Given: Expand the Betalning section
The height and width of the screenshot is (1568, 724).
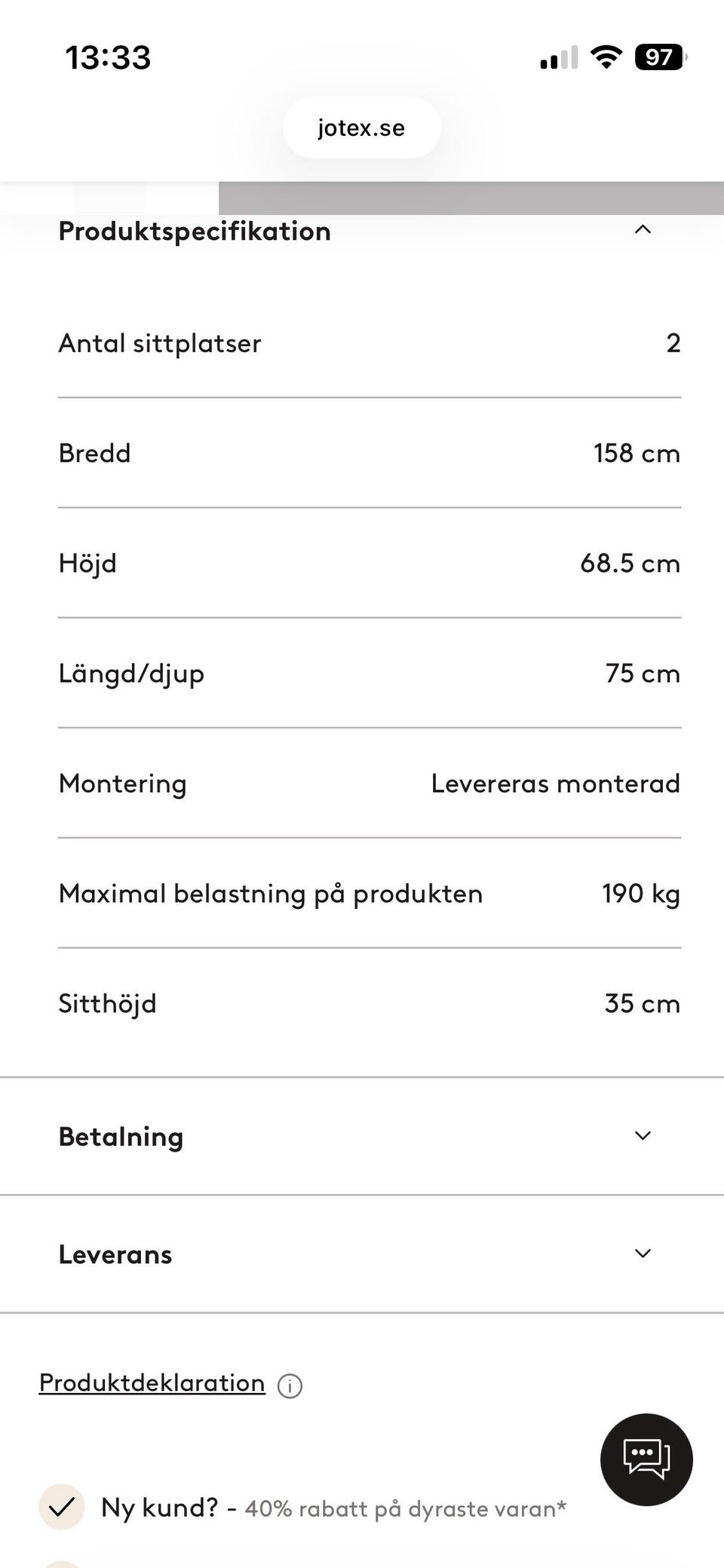Looking at the screenshot, I should tap(362, 1136).
